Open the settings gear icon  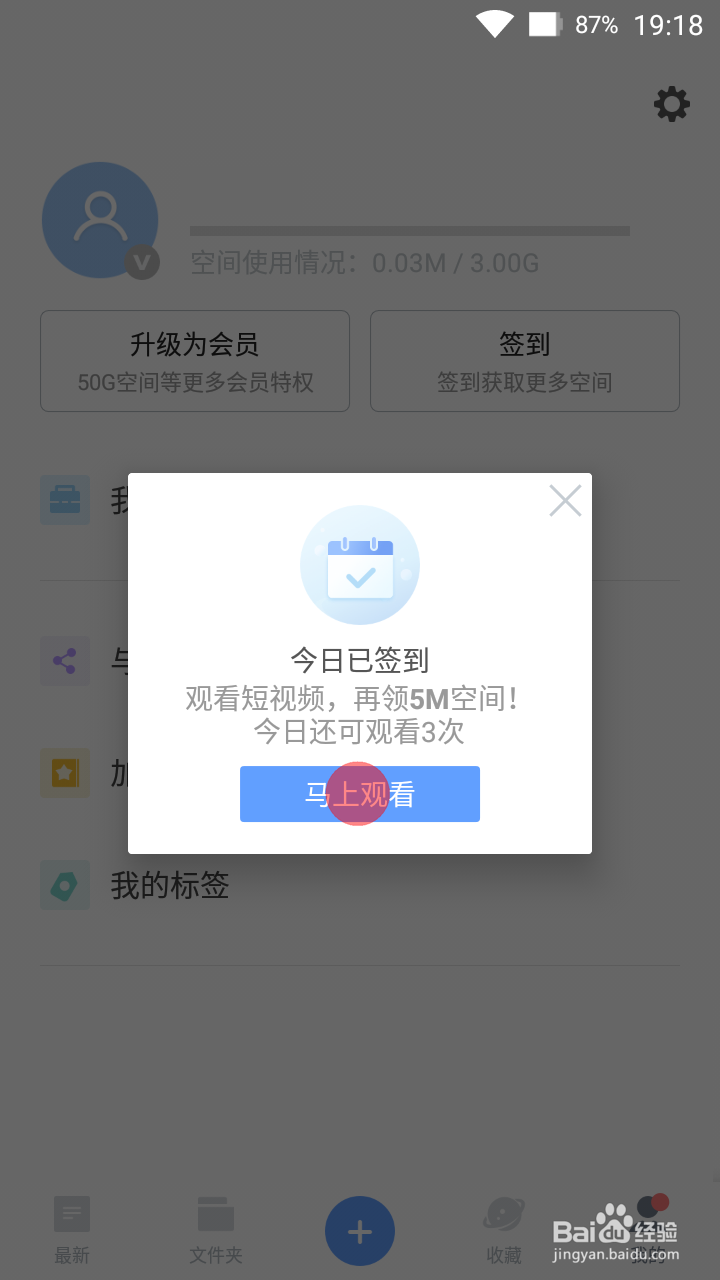pos(672,103)
